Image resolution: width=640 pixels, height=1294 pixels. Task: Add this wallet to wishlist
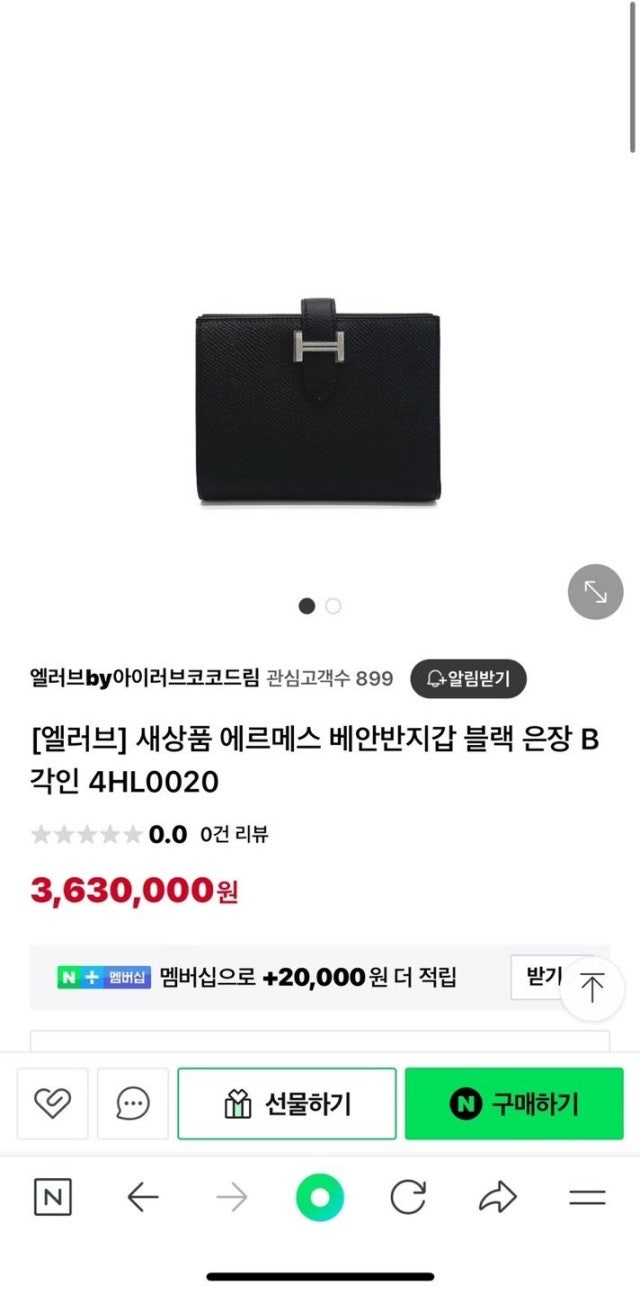(53, 1103)
